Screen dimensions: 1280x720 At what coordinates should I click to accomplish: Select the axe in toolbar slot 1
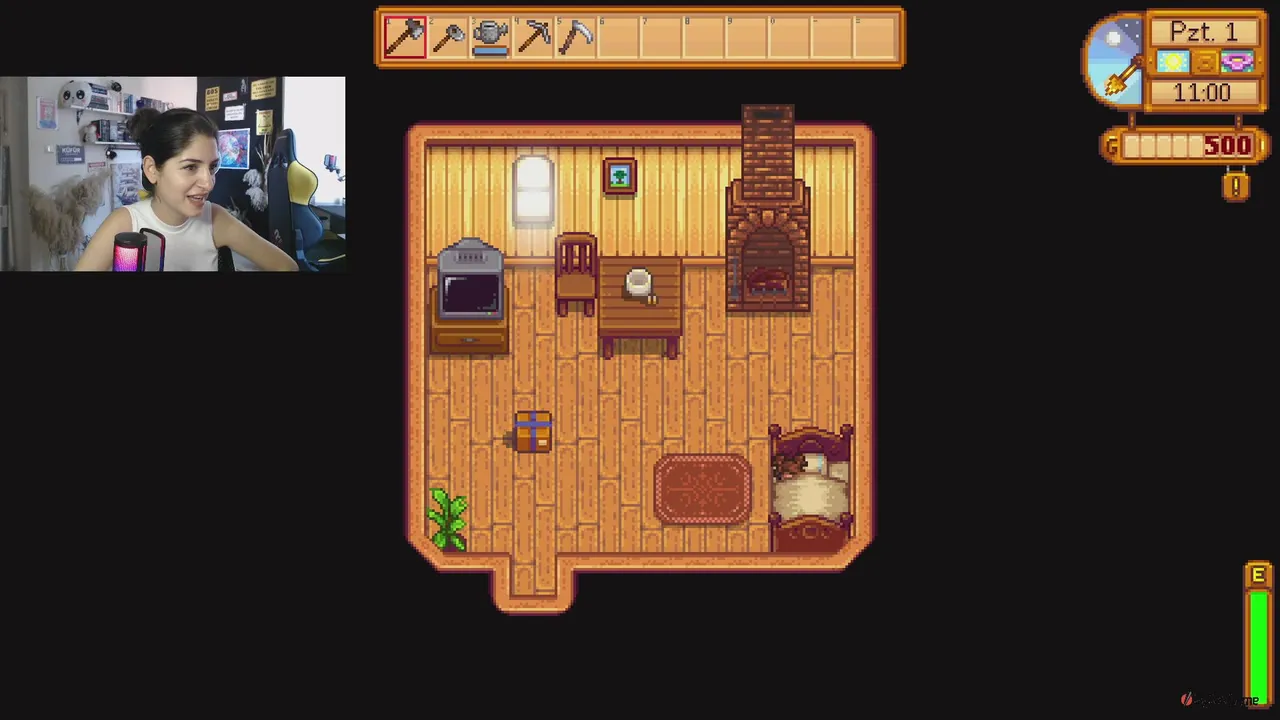[x=405, y=38]
